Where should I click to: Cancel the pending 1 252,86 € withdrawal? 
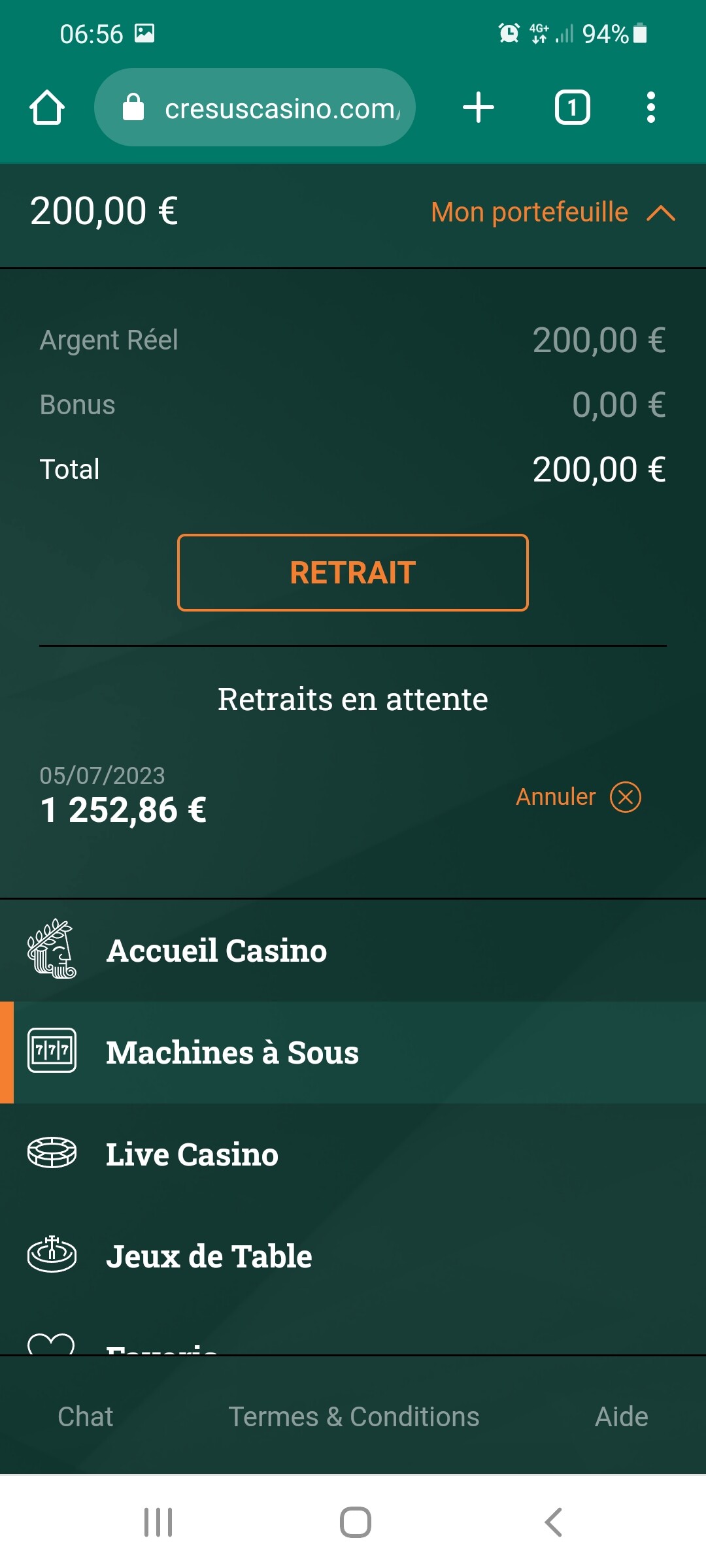click(x=579, y=797)
